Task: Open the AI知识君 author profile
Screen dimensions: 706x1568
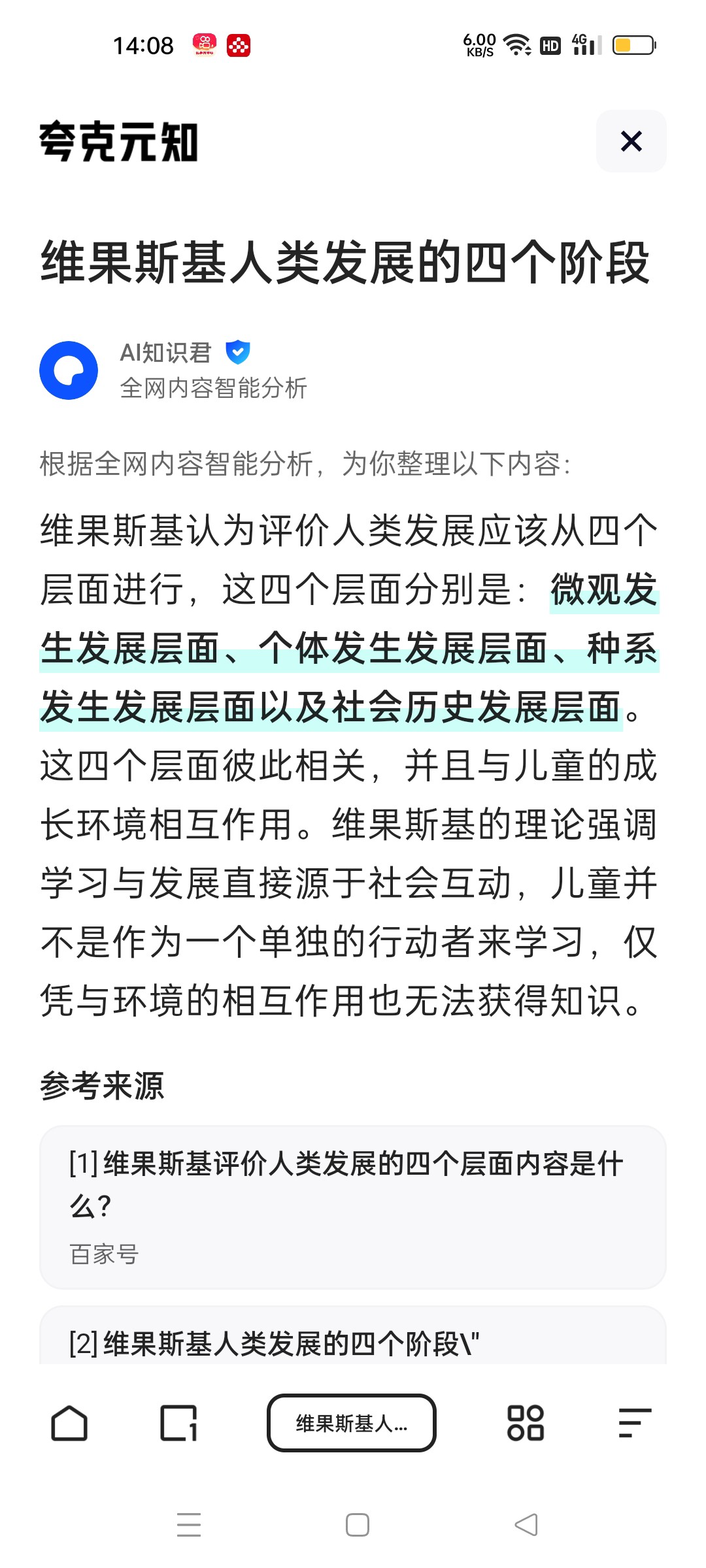Action: click(x=166, y=353)
